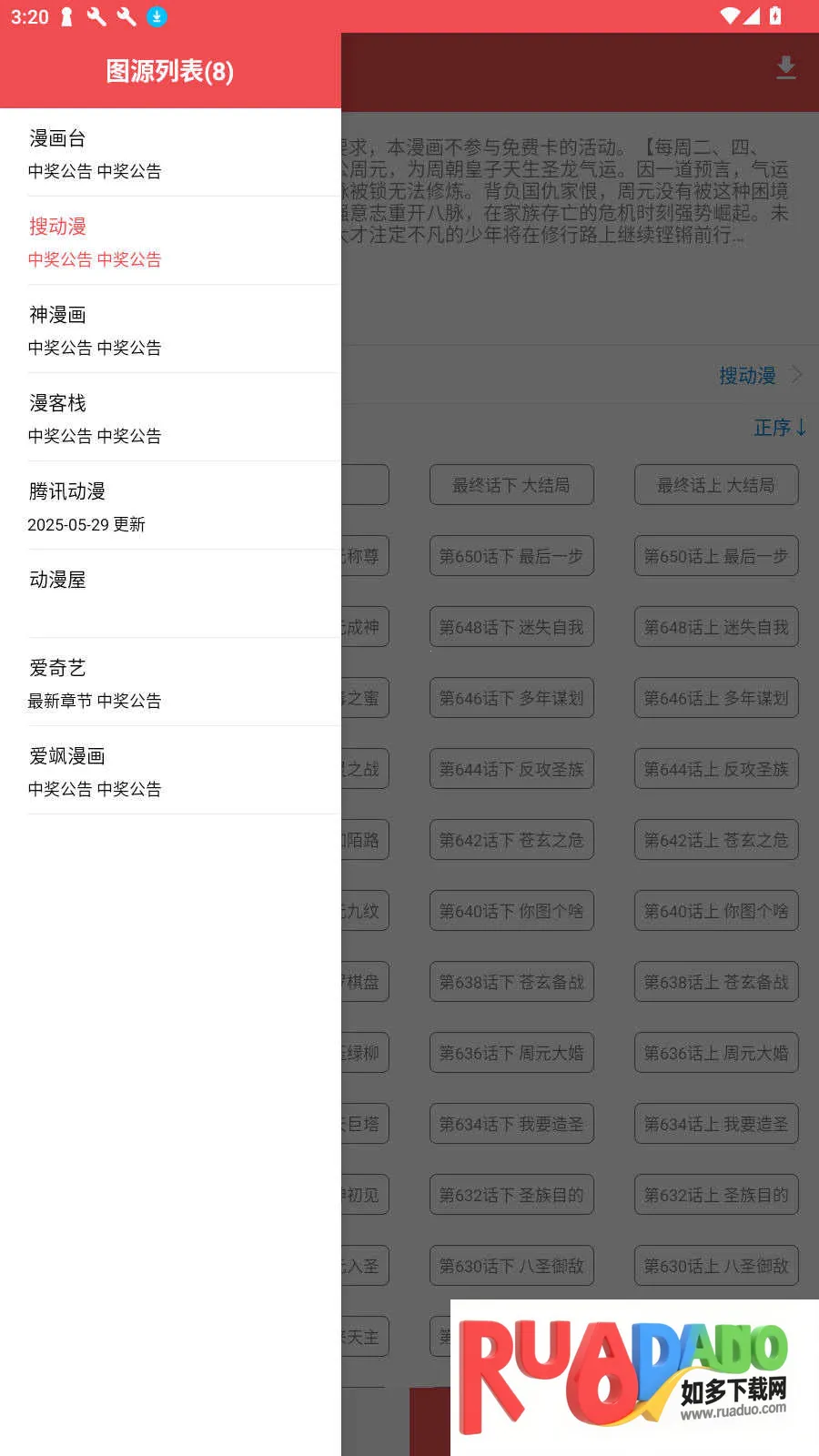Select the 漫画台 source
This screenshot has width=819, height=1456.
coord(170,153)
